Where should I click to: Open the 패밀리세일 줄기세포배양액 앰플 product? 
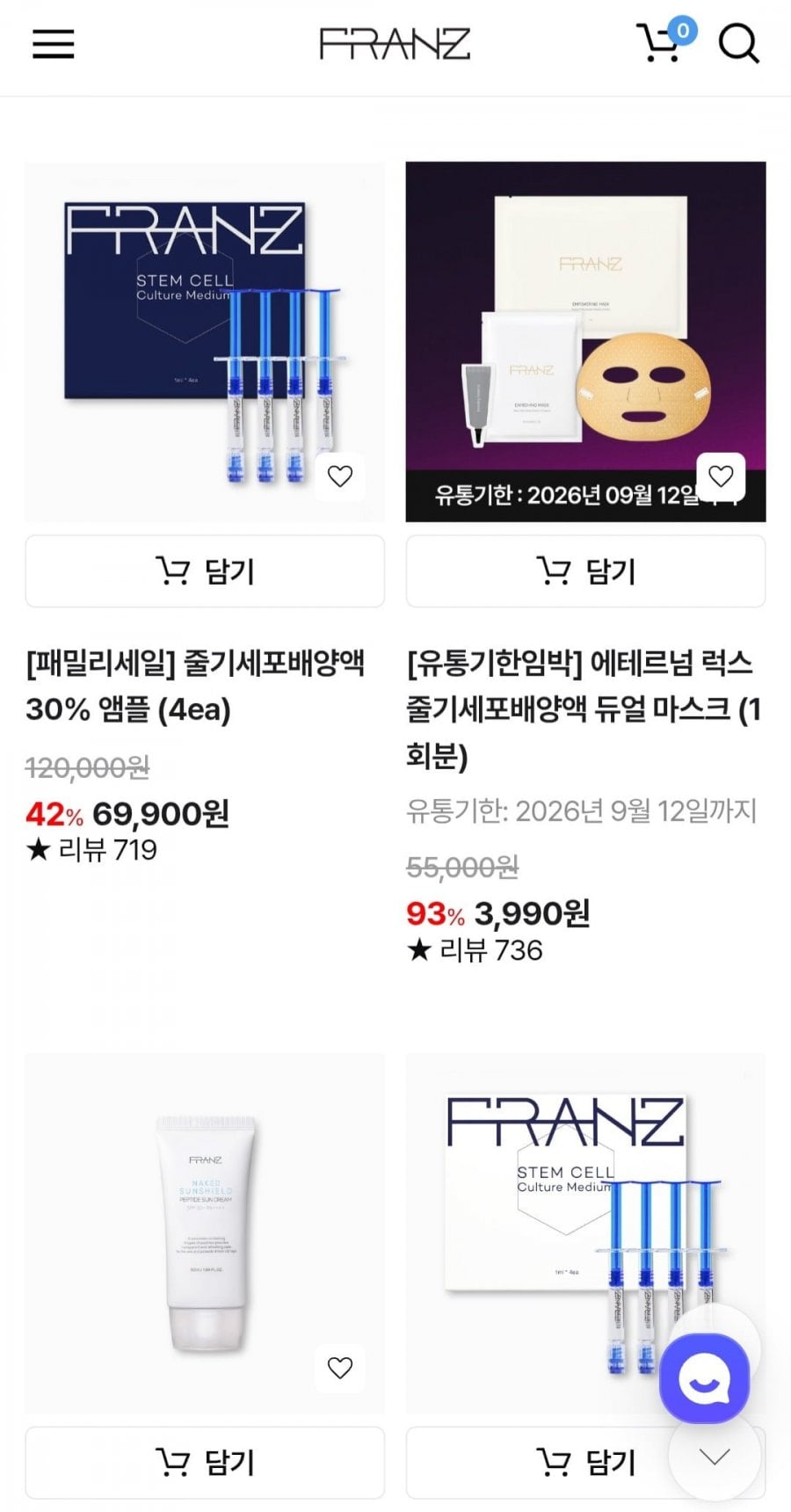195,686
